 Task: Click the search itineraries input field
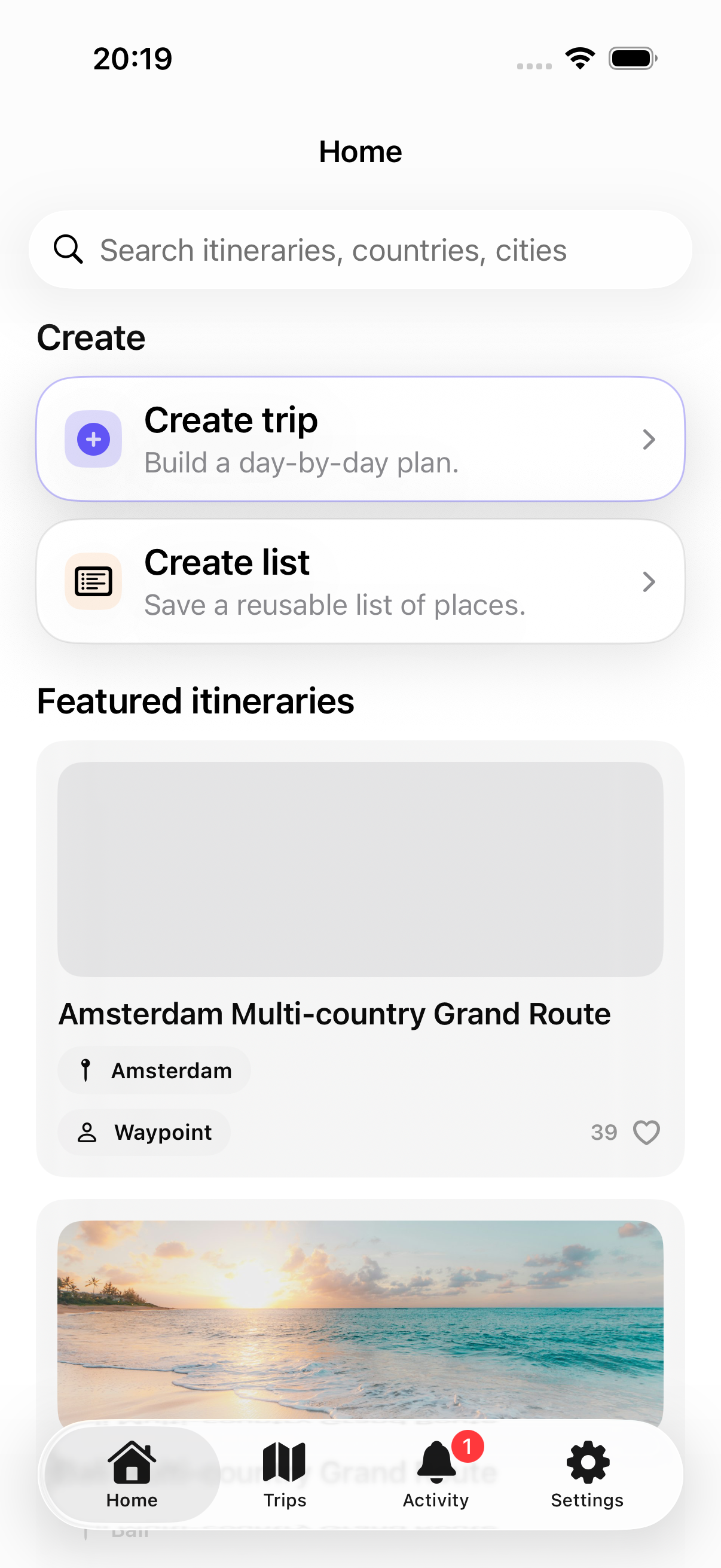pos(361,249)
